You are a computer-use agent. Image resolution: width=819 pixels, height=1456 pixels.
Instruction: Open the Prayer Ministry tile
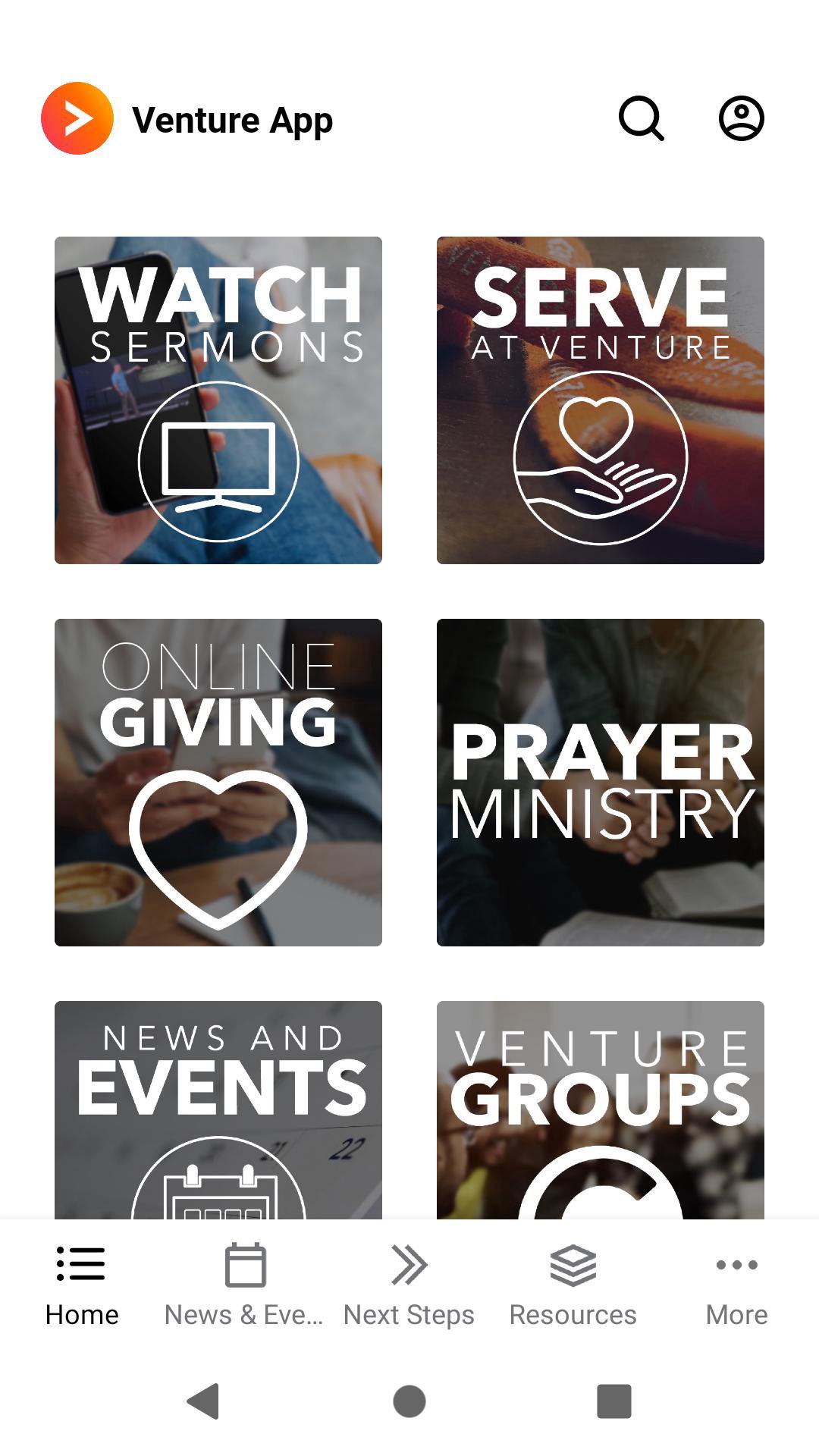coord(601,783)
